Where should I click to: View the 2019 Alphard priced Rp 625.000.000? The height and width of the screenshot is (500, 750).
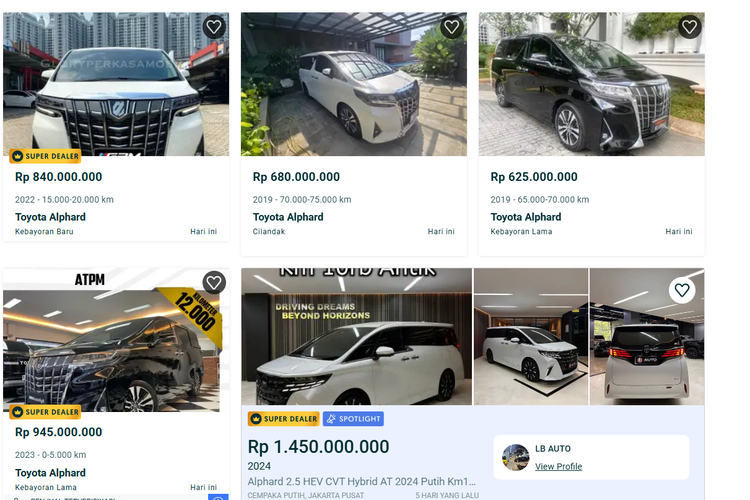click(525, 217)
